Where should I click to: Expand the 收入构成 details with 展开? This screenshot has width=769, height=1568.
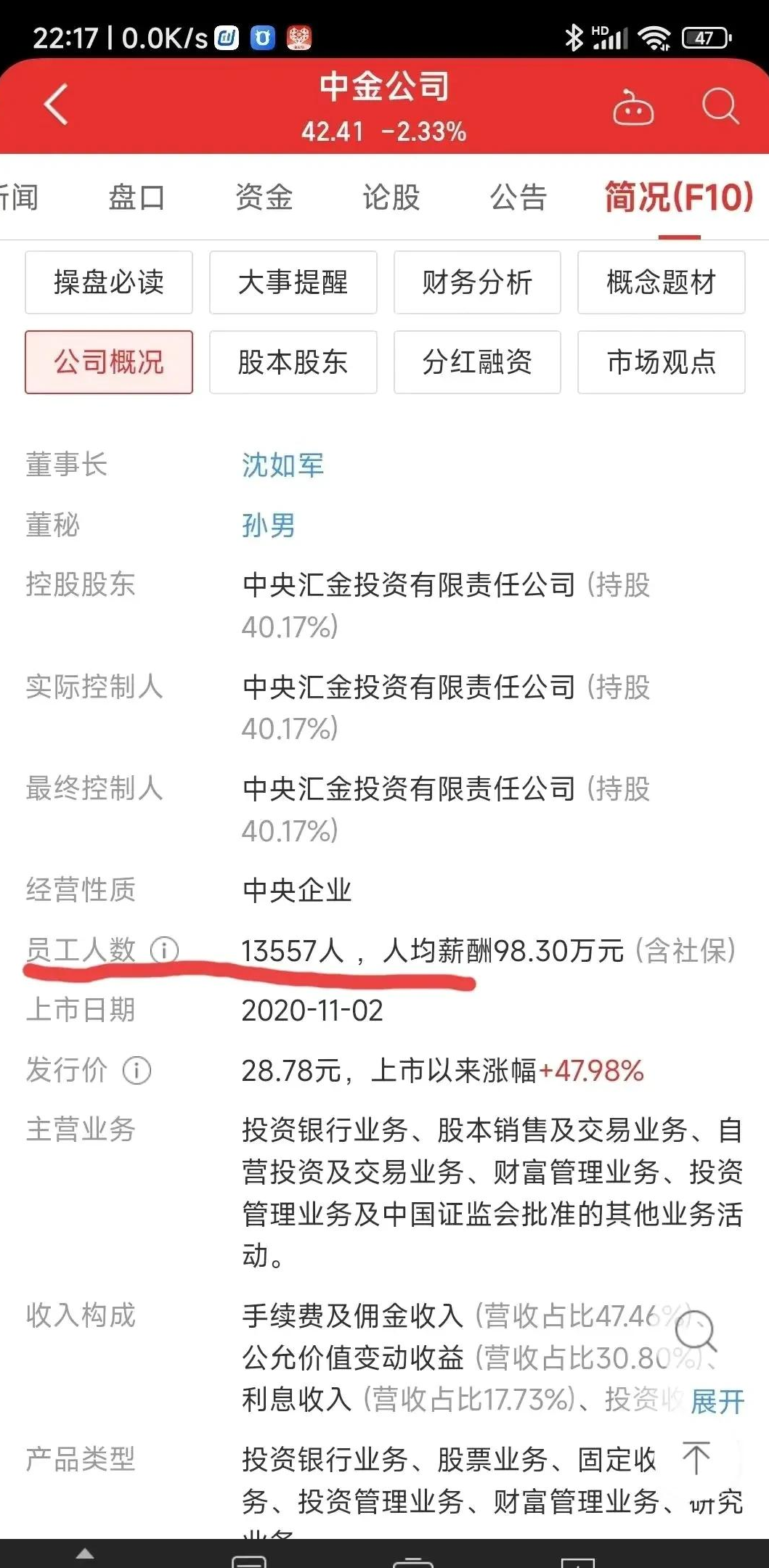click(x=717, y=1401)
